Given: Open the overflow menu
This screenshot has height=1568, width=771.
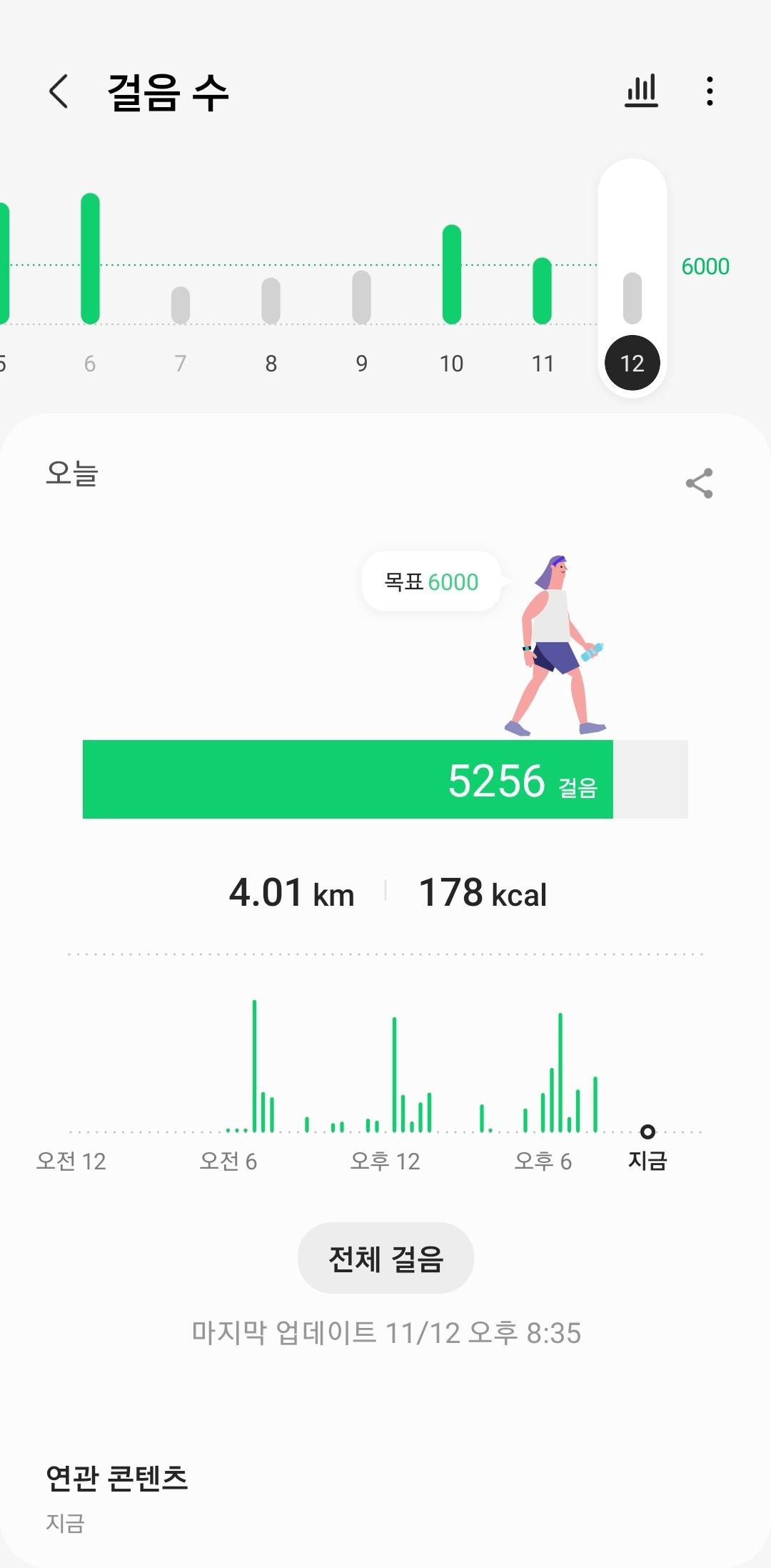Looking at the screenshot, I should tap(709, 91).
